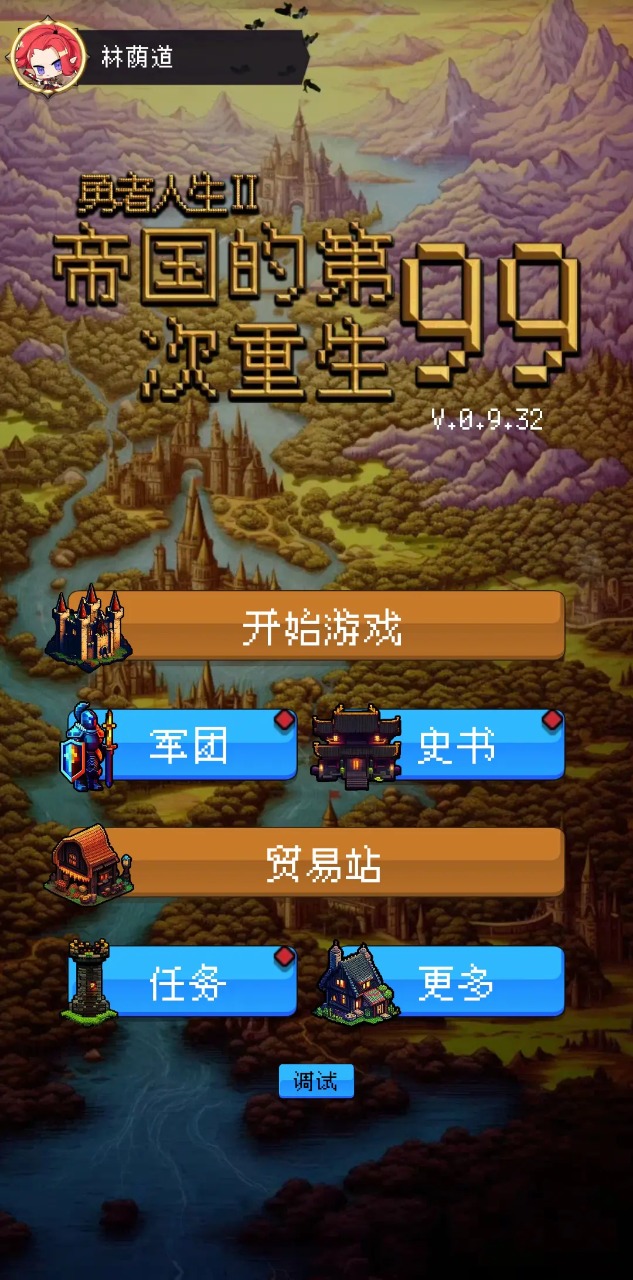This screenshot has width=633, height=1280.
Task: Tap the small 调试 debug button
Action: (316, 1082)
